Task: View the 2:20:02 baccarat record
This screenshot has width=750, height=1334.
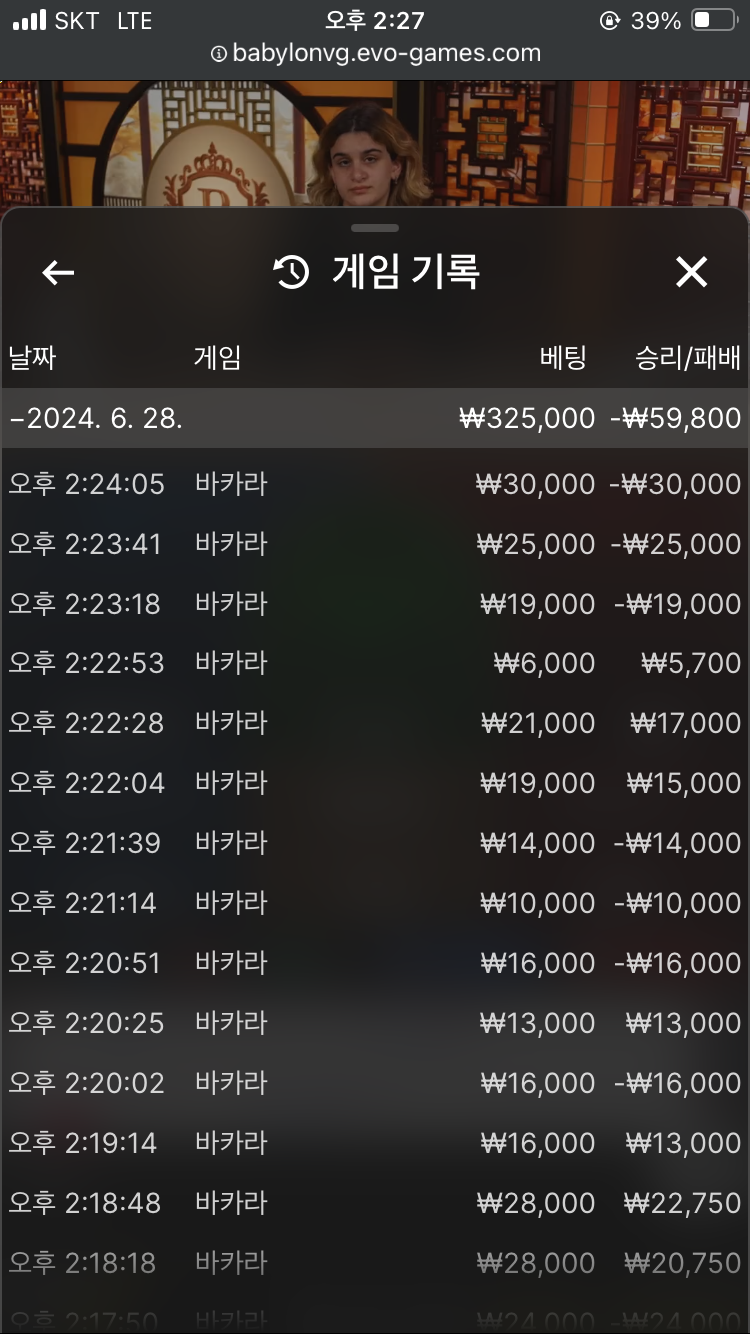Action: 374,1083
